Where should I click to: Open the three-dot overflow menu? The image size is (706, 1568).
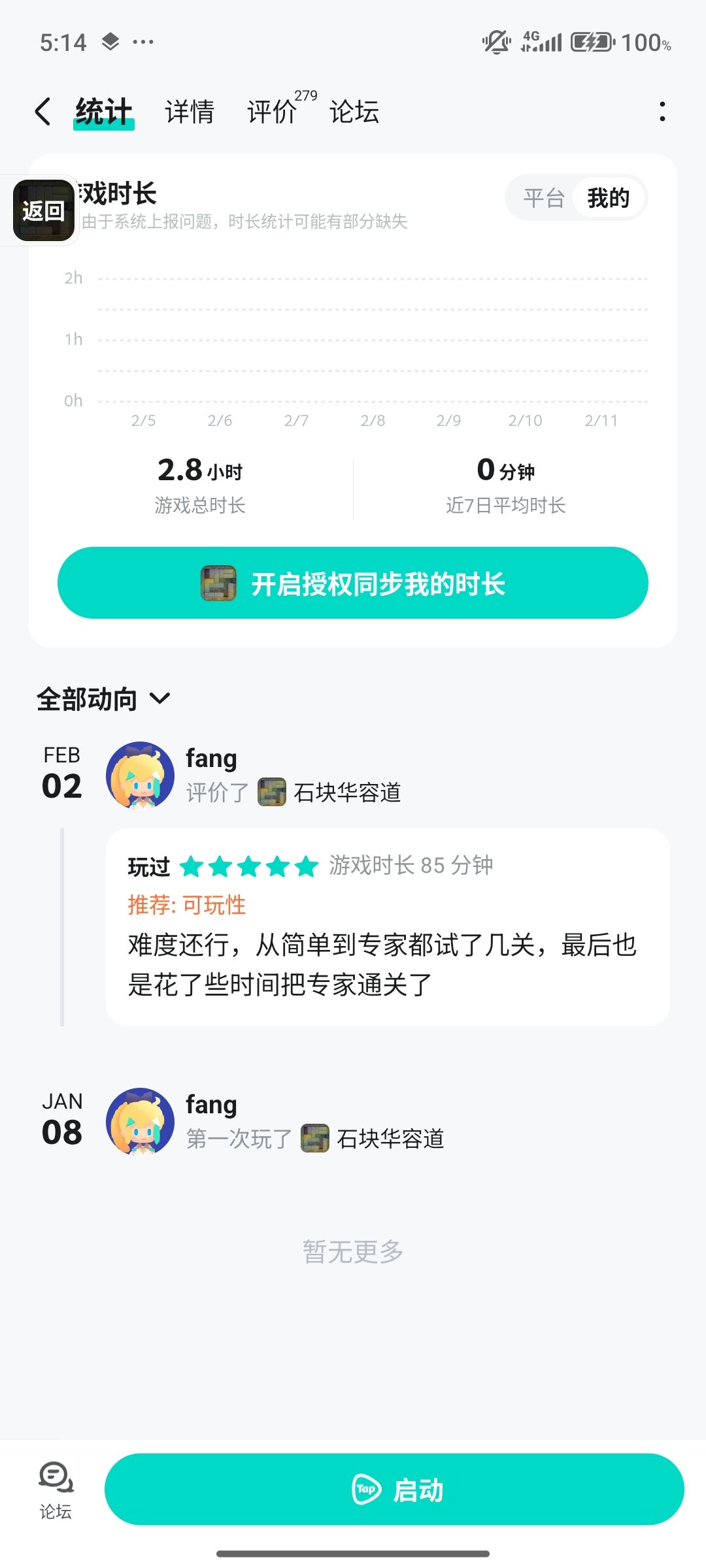coord(662,112)
